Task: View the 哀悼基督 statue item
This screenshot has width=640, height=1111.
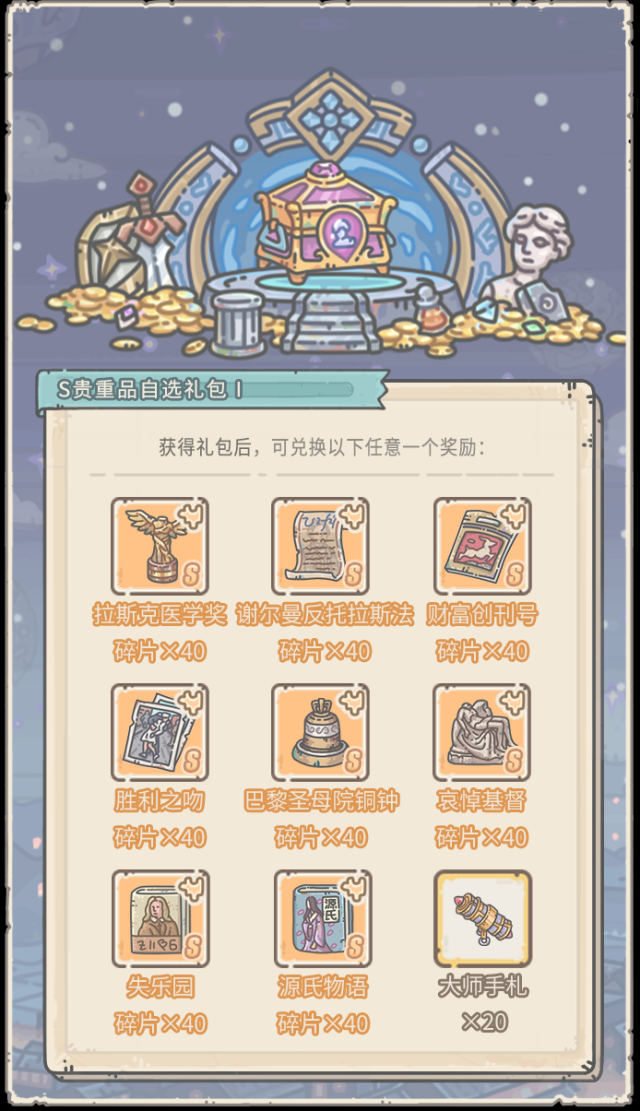Action: pos(482,732)
